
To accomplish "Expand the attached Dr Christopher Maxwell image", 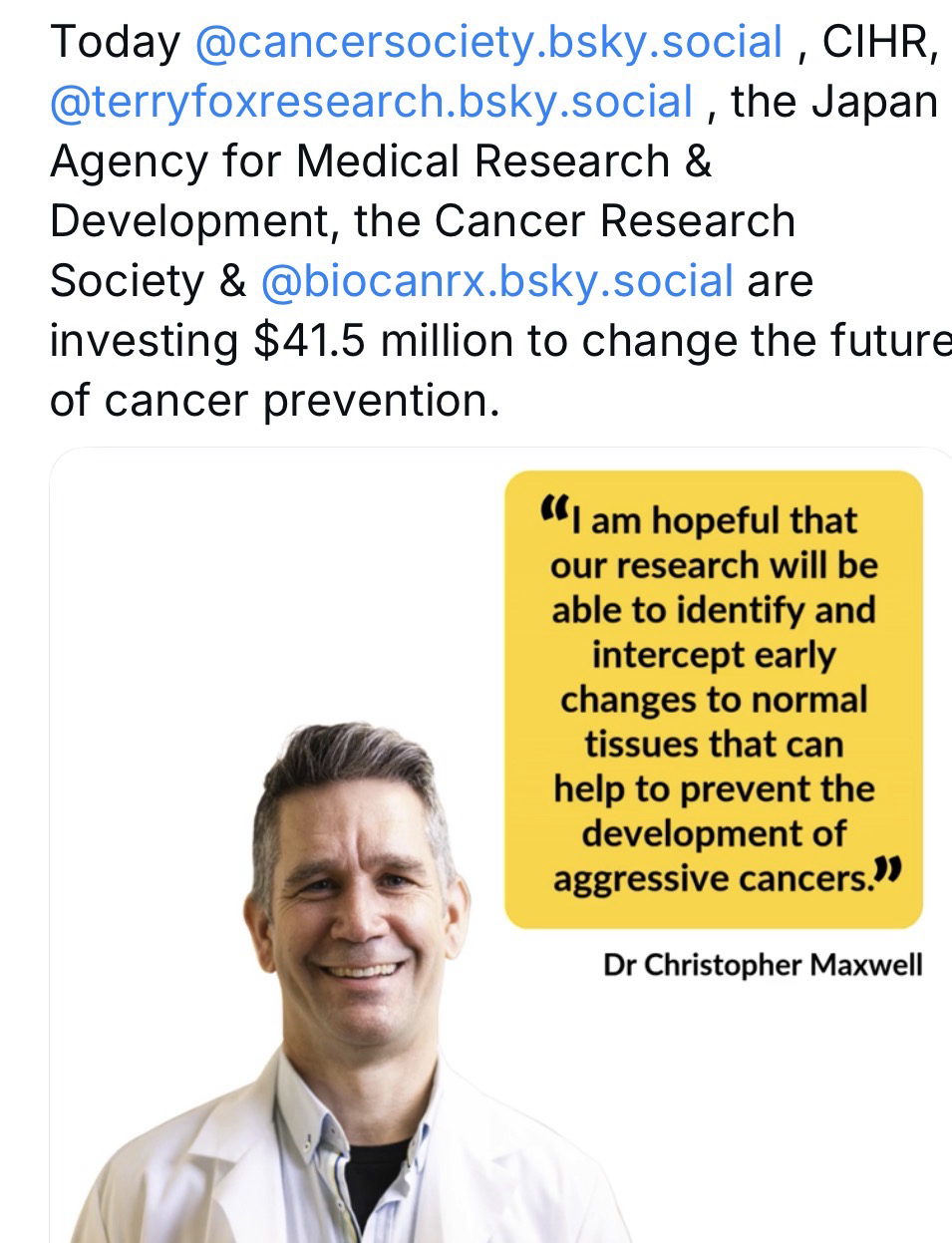I will (x=498, y=847).
